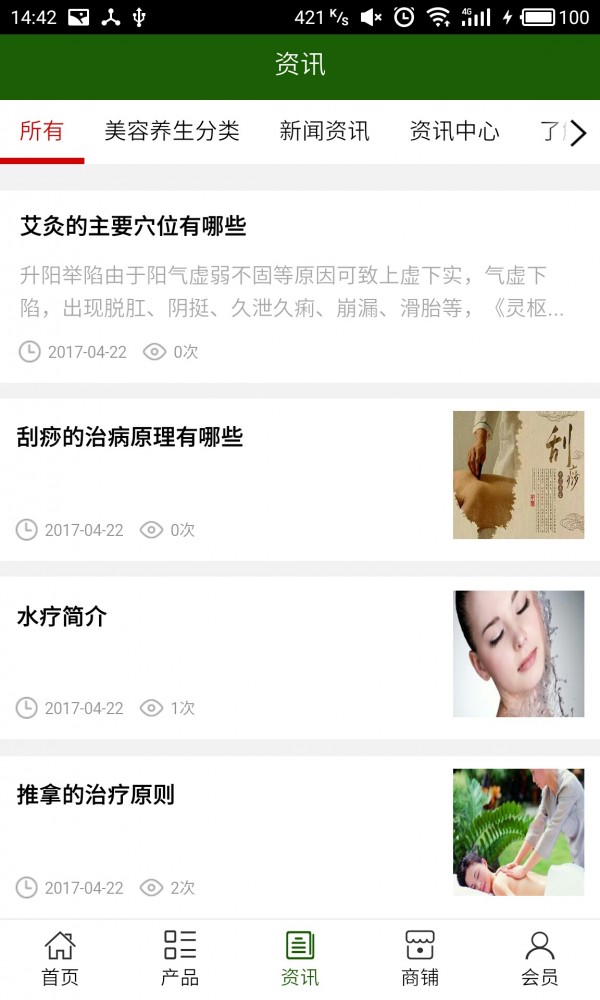Tap the right arrow to show more tabs
The width and height of the screenshot is (600, 1000).
click(x=578, y=133)
